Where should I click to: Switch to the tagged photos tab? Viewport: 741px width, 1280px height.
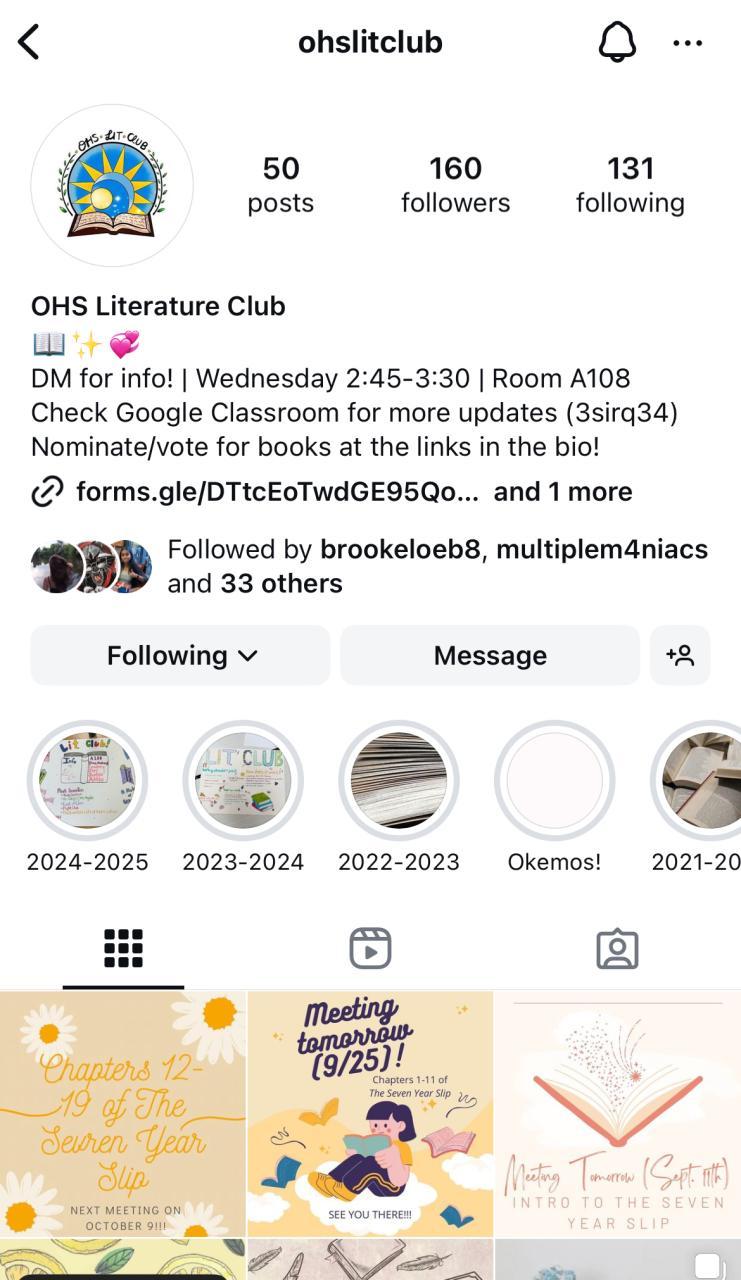click(617, 948)
